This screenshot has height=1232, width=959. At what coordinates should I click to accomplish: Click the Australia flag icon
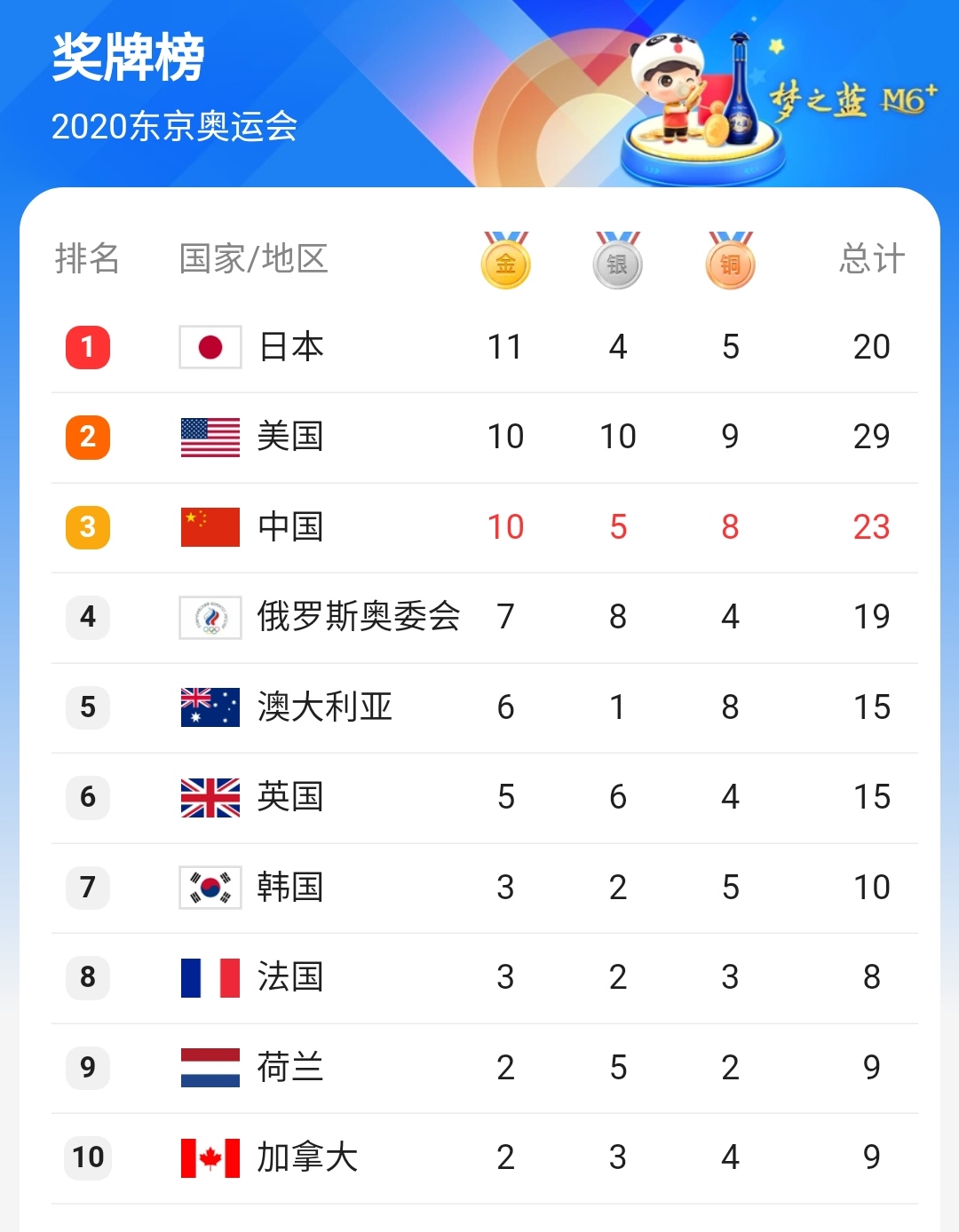pyautogui.click(x=210, y=707)
